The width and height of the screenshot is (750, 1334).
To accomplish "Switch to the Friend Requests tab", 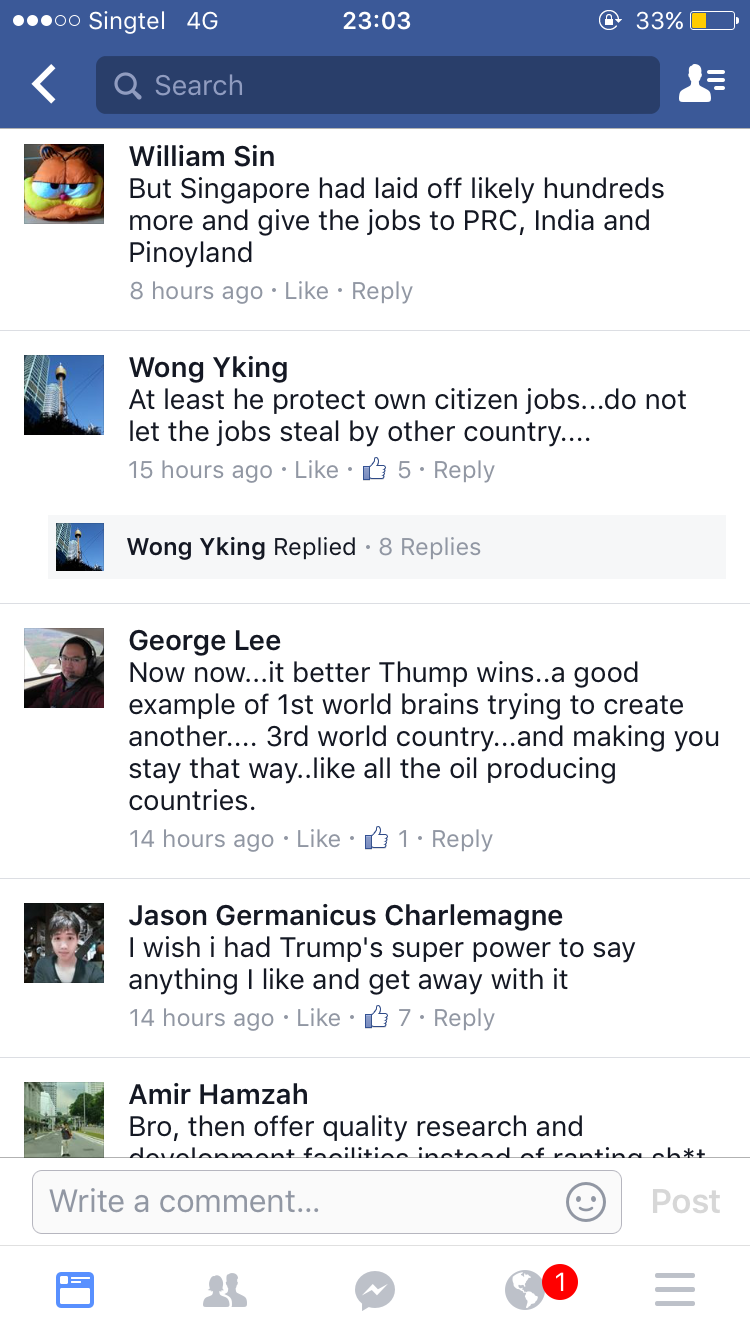I will [x=225, y=1289].
